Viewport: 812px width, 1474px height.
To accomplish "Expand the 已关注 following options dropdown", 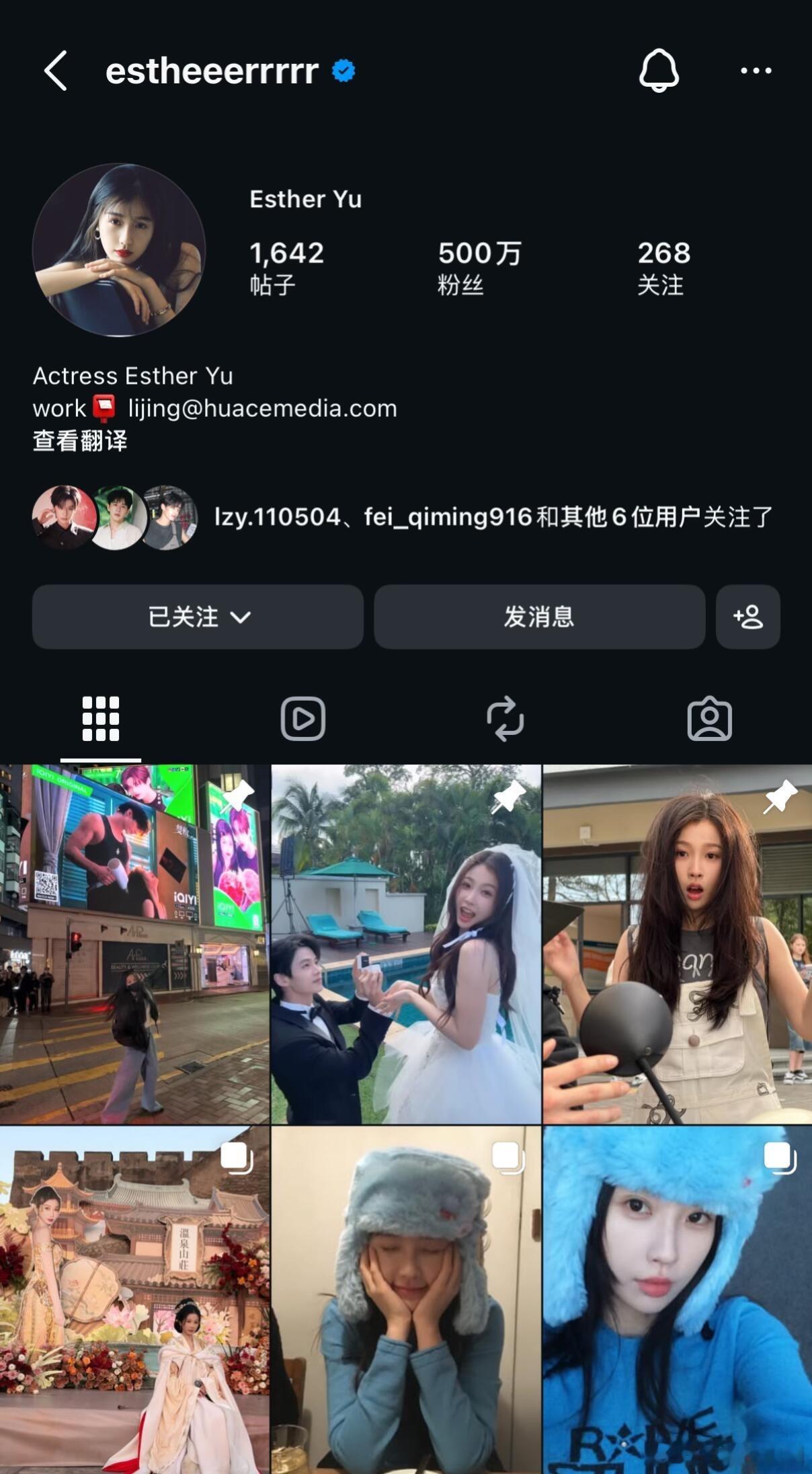I will [197, 618].
